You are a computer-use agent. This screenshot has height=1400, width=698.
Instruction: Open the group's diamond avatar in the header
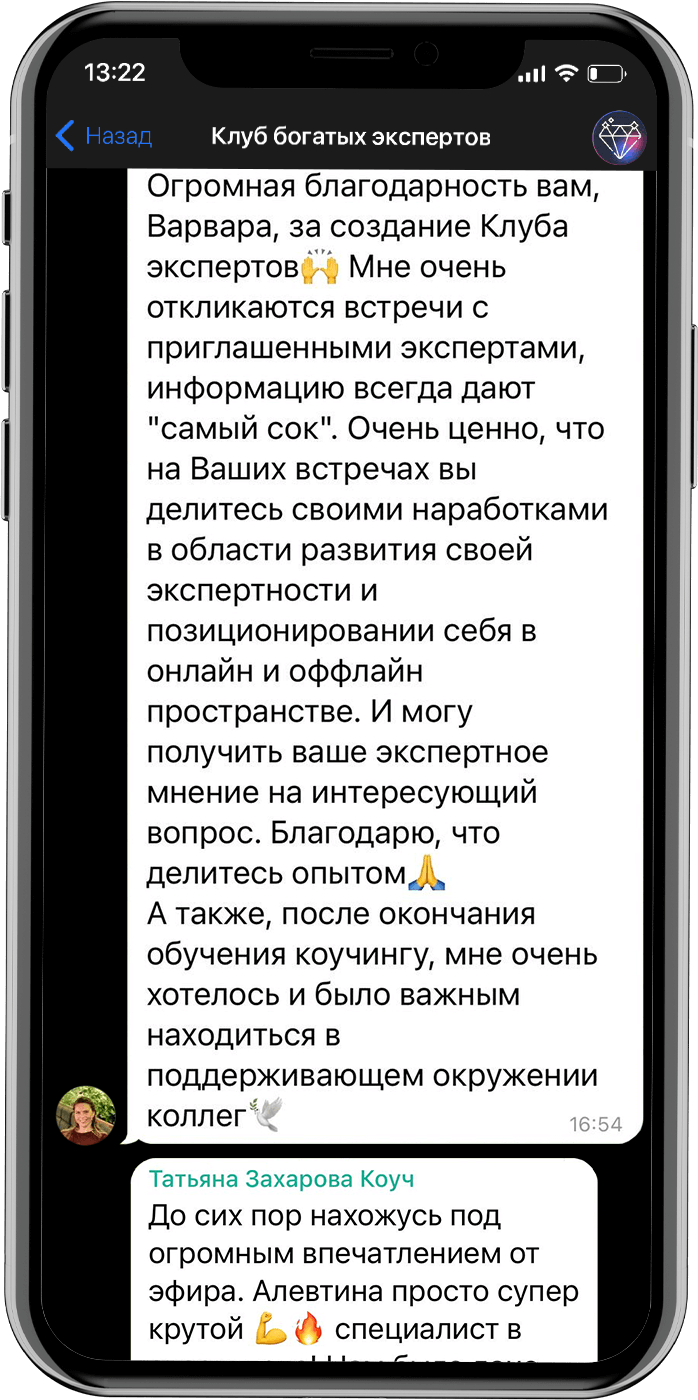619,137
